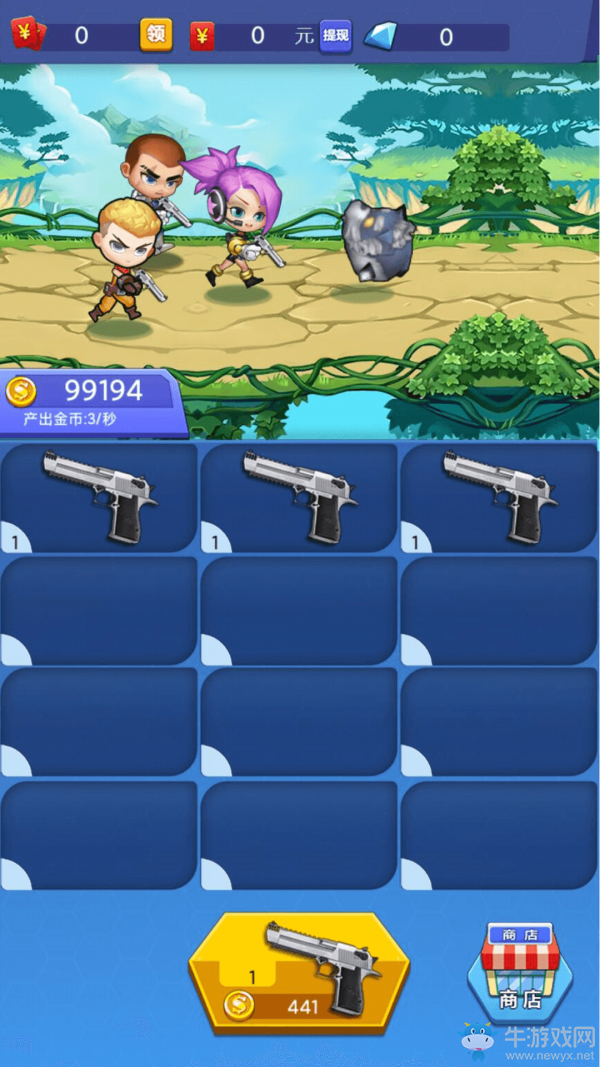The image size is (600, 1067).
Task: Tap the blue 提现 withdraw button
Action: 336,36
